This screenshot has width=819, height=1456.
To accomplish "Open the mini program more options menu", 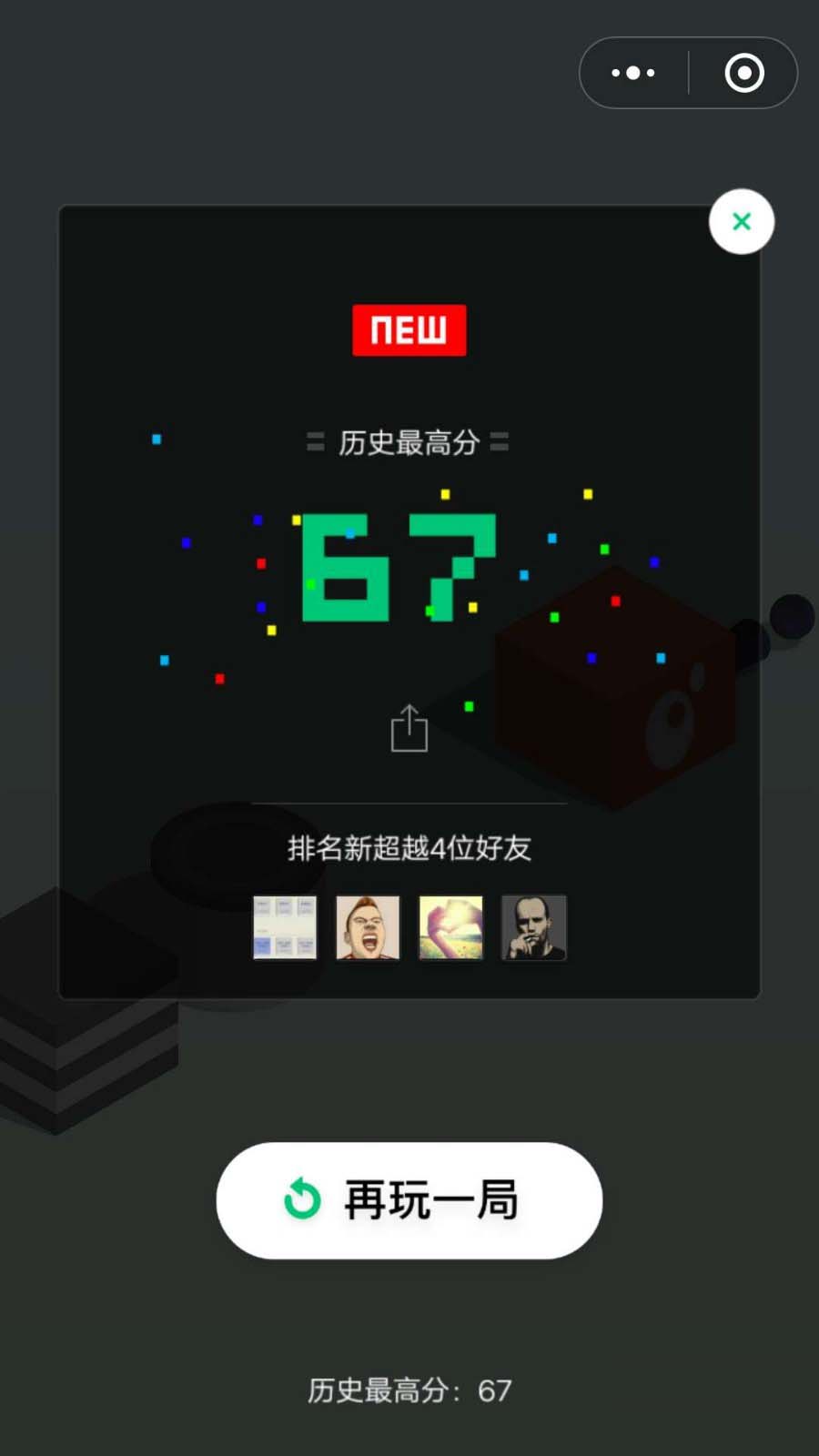I will pos(633,73).
